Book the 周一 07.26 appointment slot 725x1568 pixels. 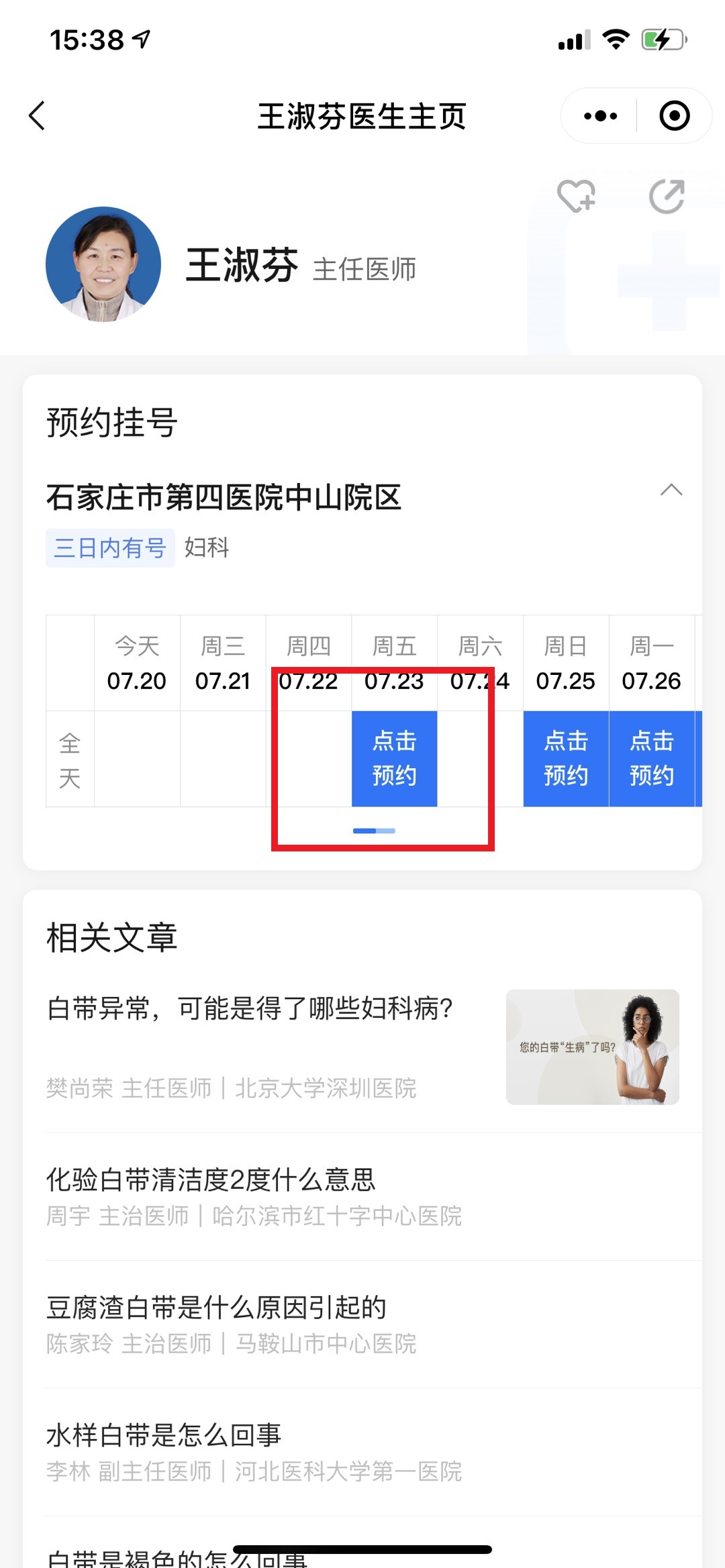[x=652, y=759]
